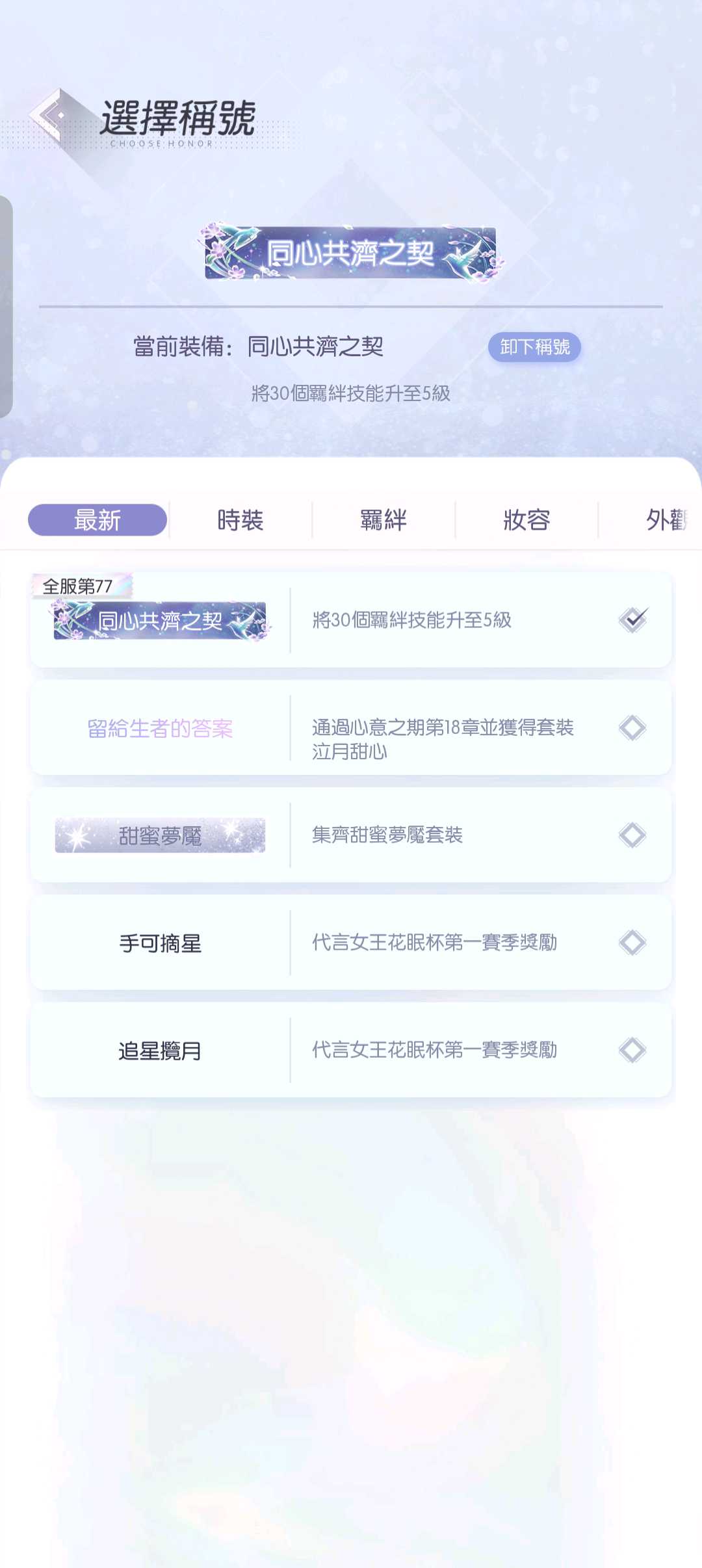Switch to the 時裝 tab
This screenshot has height=1568, width=702.
coord(240,520)
